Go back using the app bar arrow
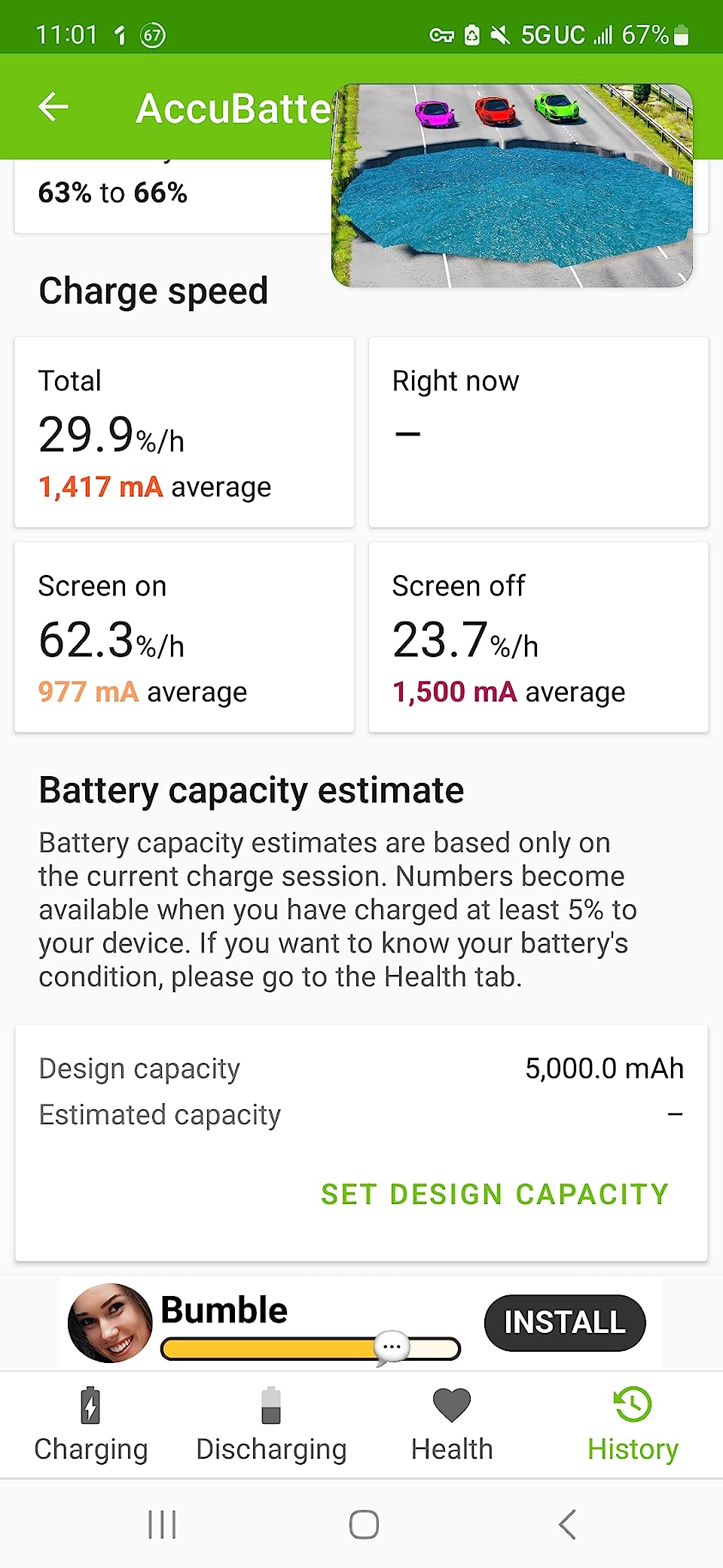Screen dimensions: 723x1568 click(x=53, y=107)
